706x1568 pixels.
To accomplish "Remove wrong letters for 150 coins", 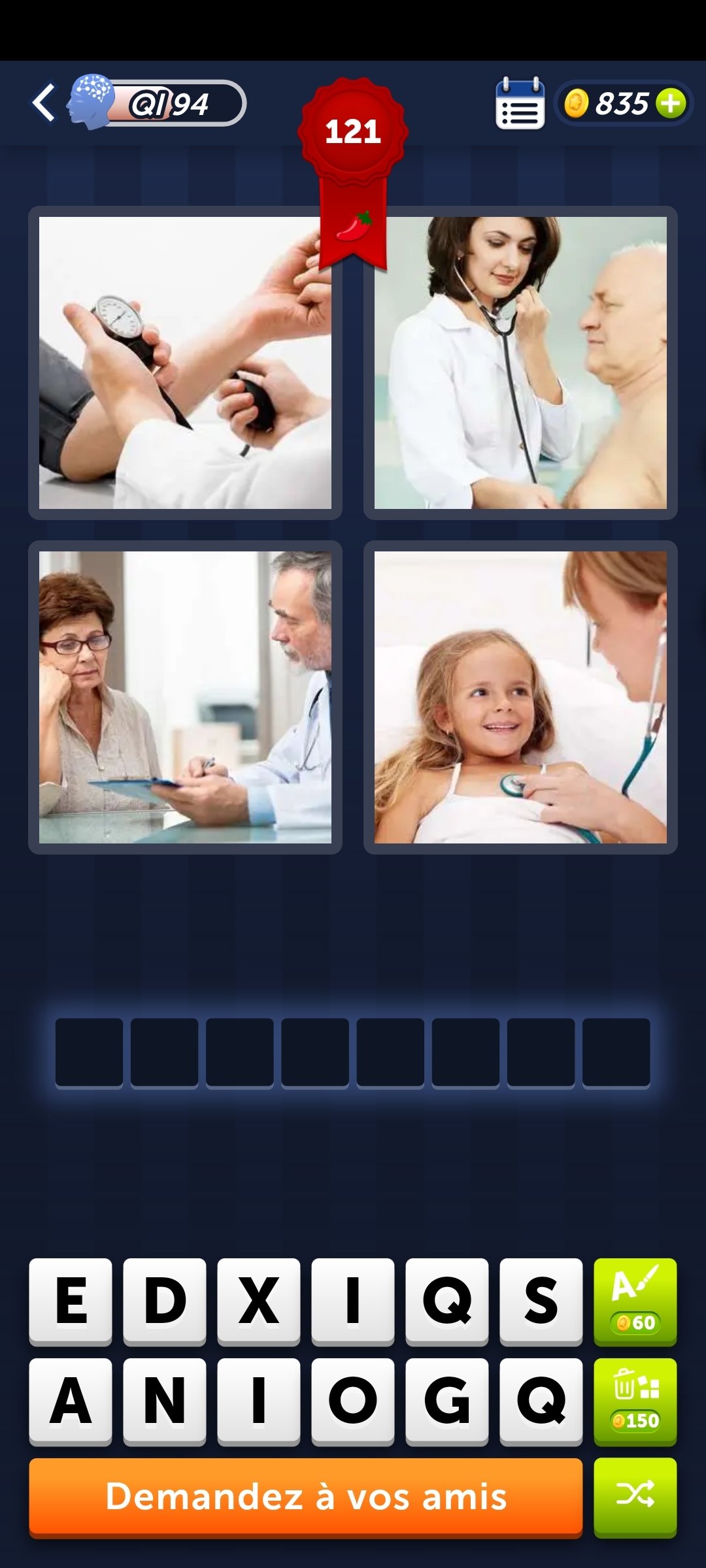I will (x=635, y=1400).
